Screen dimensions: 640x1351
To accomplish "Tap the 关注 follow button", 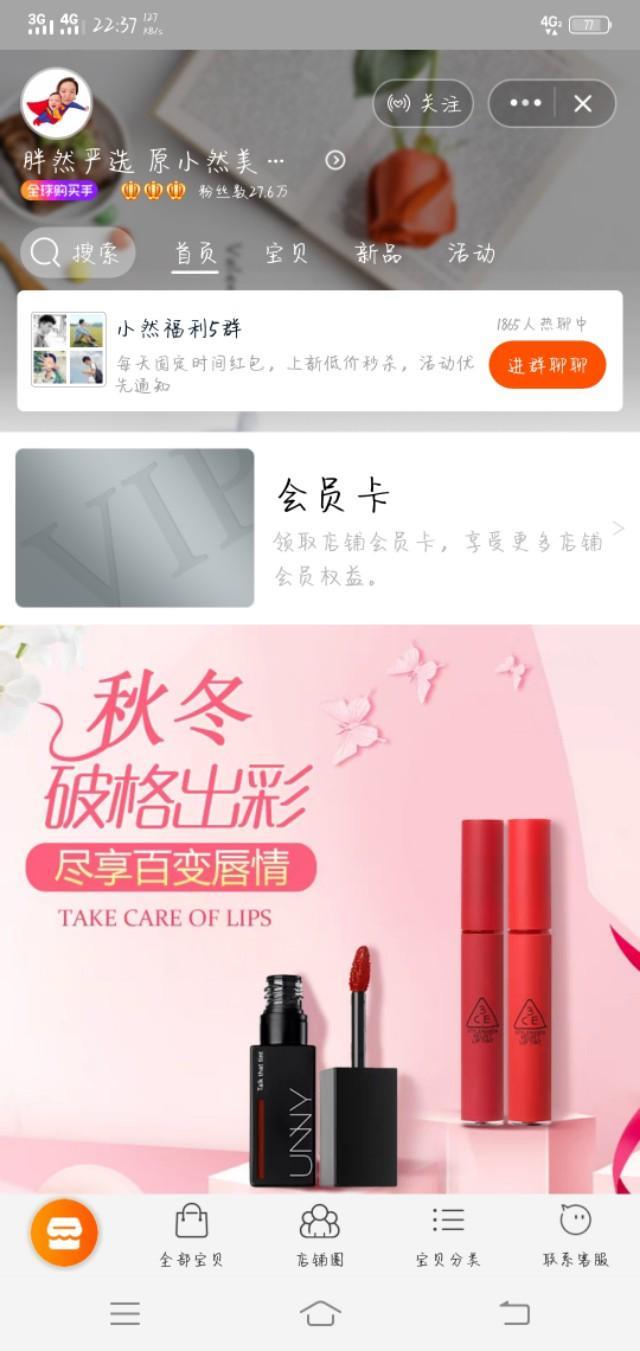I will (423, 104).
